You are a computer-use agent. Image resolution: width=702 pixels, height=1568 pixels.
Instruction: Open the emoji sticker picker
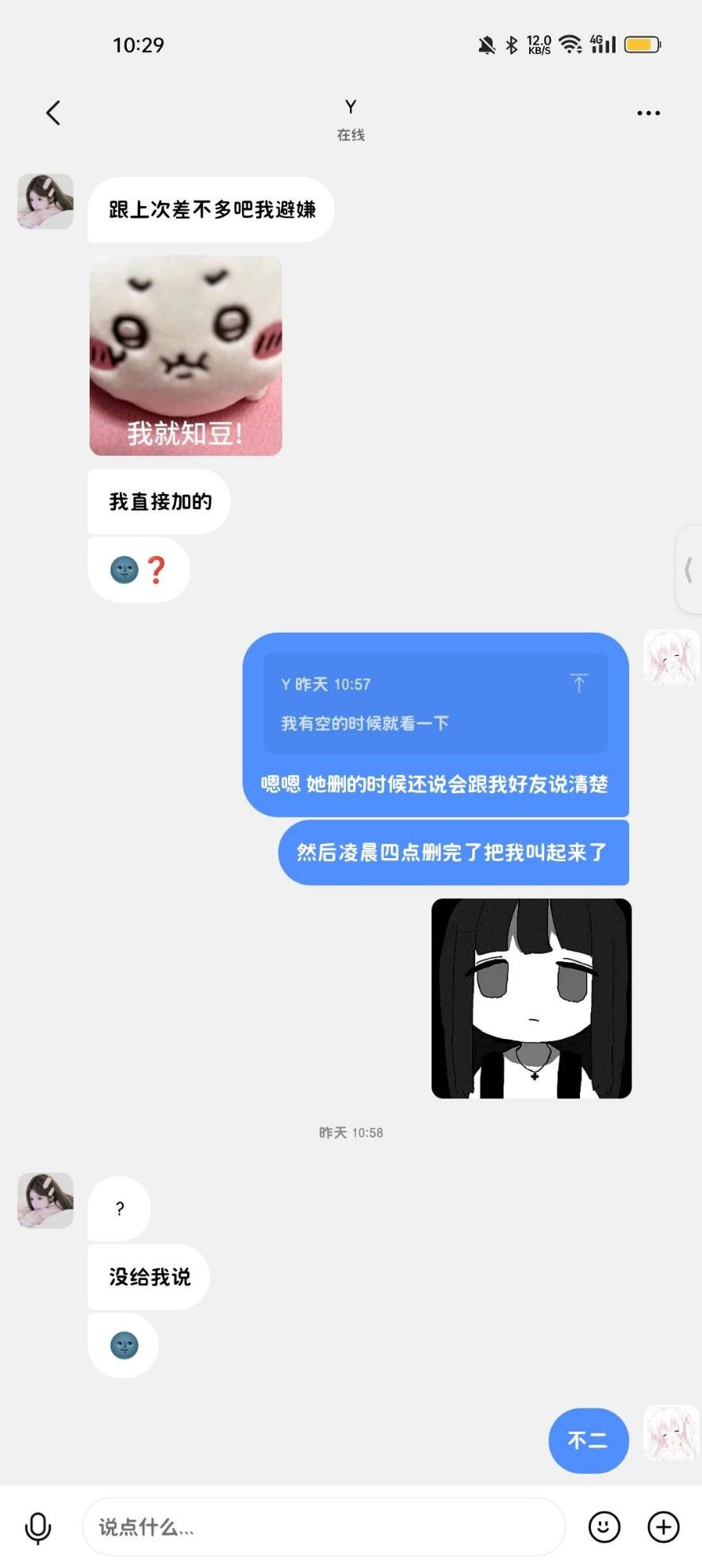click(604, 1527)
